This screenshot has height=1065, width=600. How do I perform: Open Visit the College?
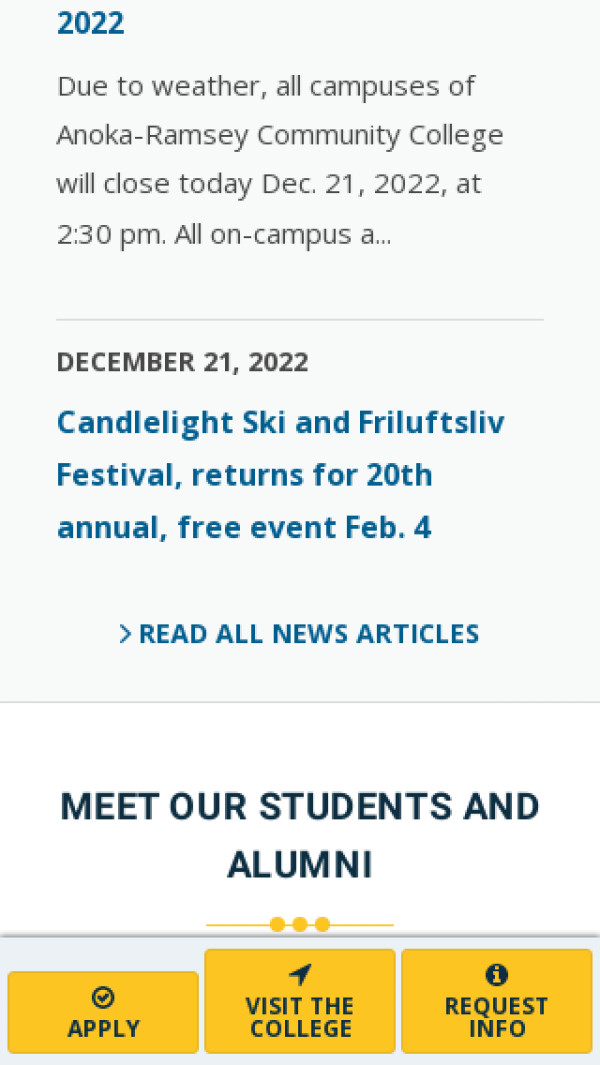[300, 1001]
